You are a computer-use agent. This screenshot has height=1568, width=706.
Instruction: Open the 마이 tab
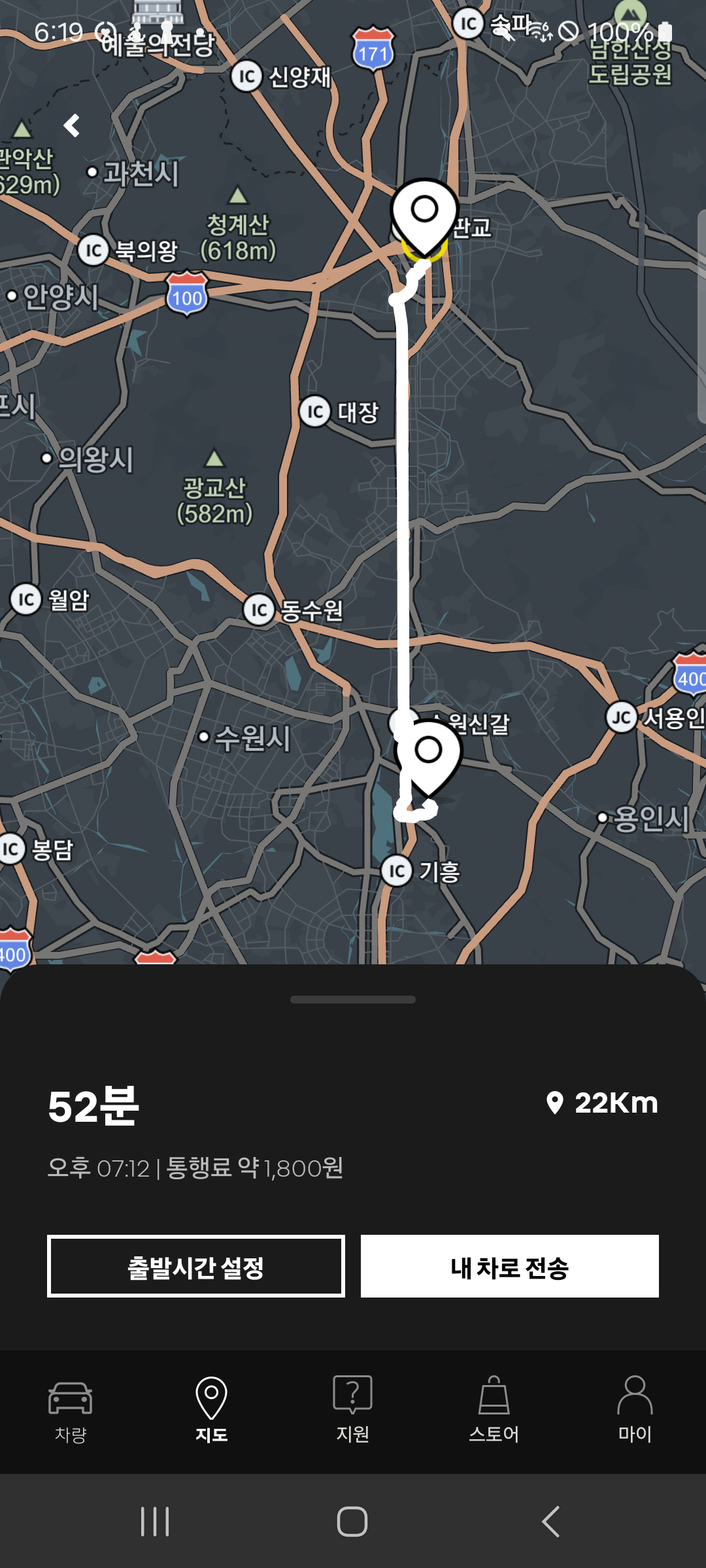point(635,1411)
